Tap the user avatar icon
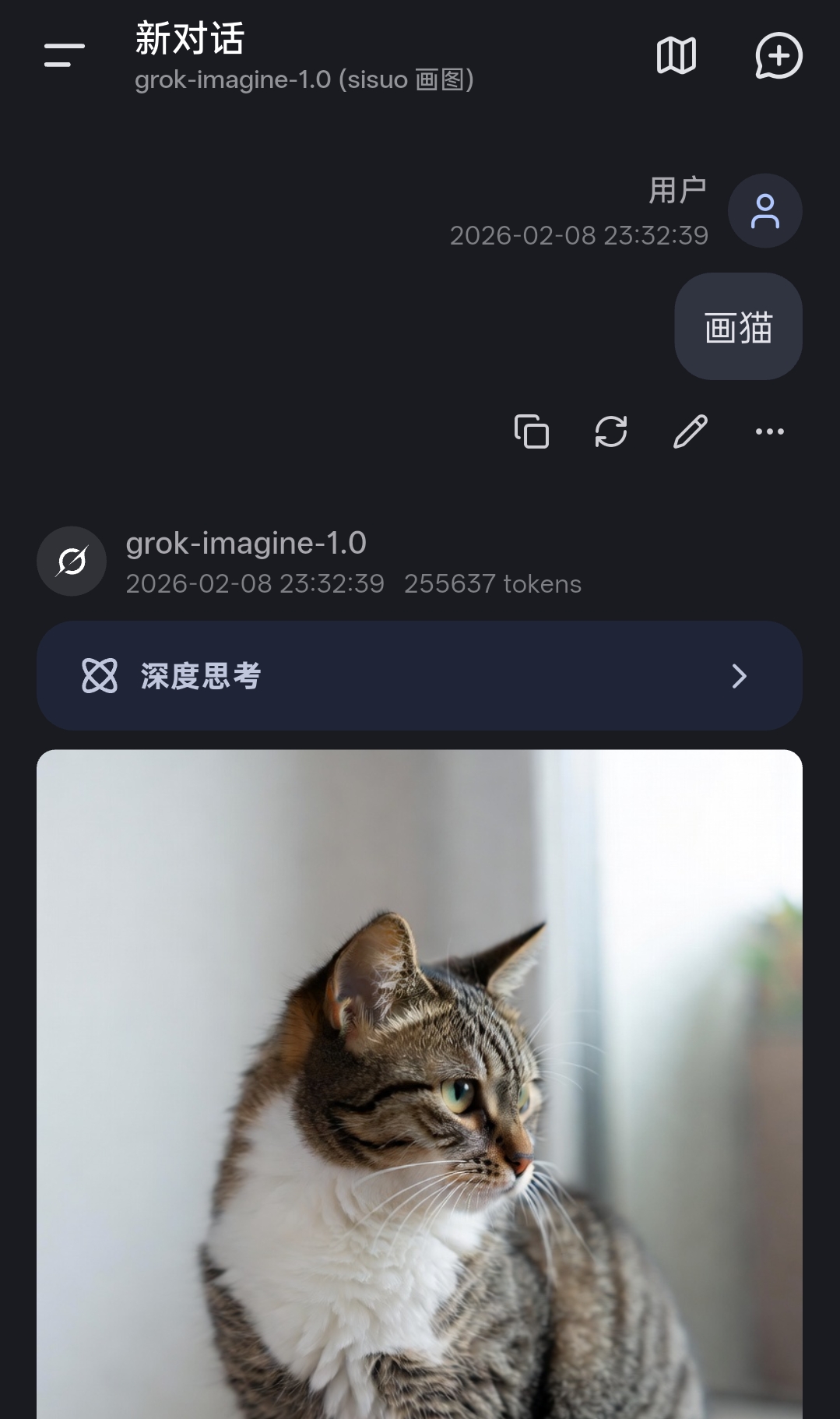The width and height of the screenshot is (840, 1419). point(764,211)
